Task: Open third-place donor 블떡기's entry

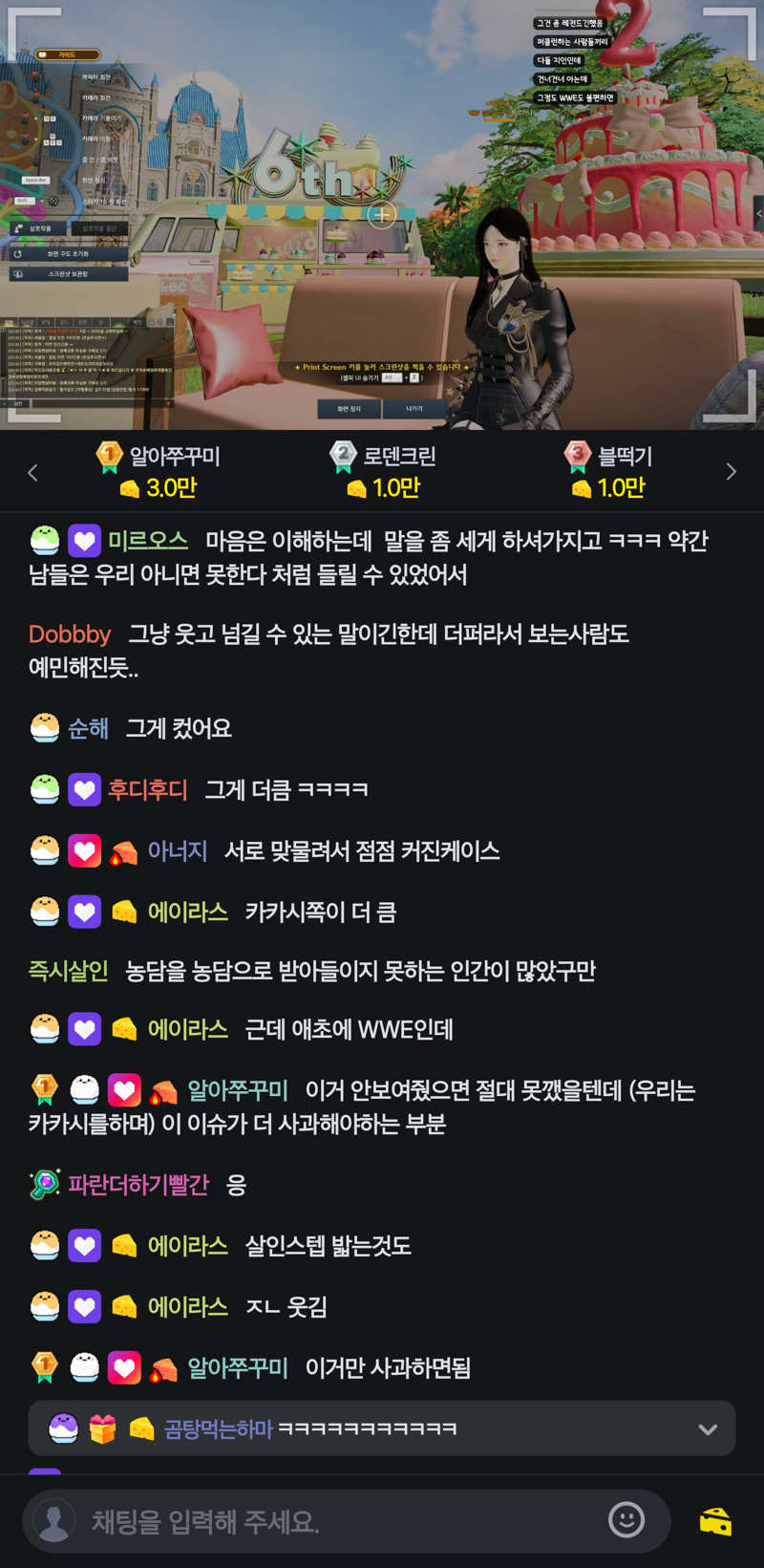Action: coord(608,471)
